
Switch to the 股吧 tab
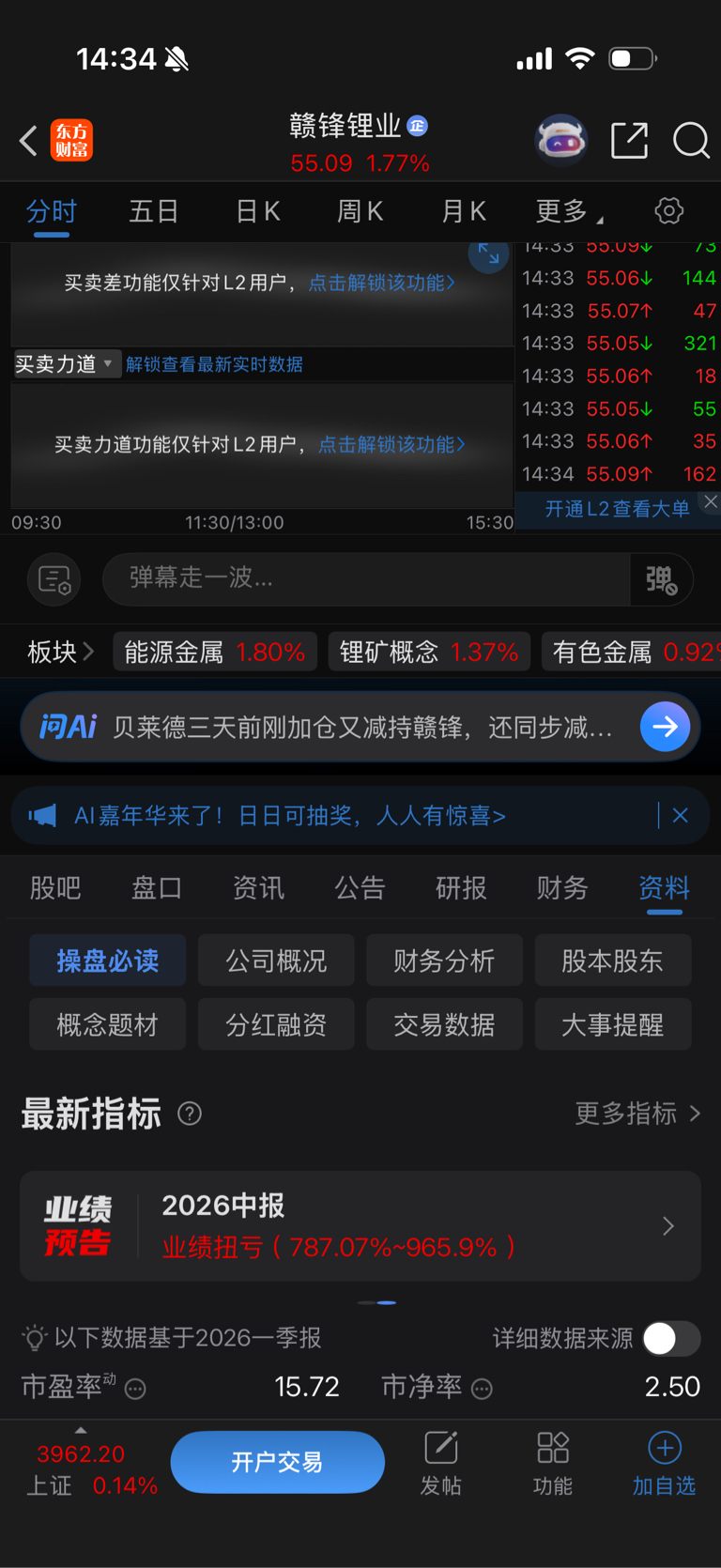click(55, 887)
